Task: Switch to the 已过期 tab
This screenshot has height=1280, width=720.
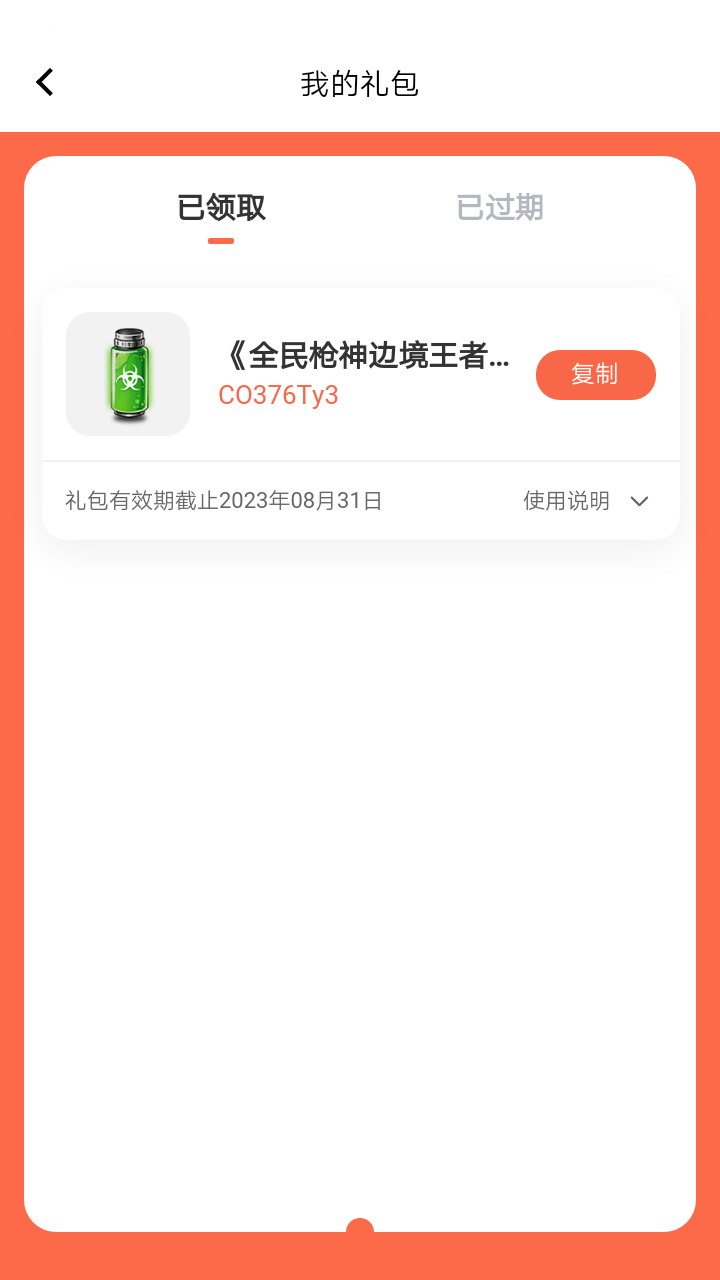Action: (499, 208)
